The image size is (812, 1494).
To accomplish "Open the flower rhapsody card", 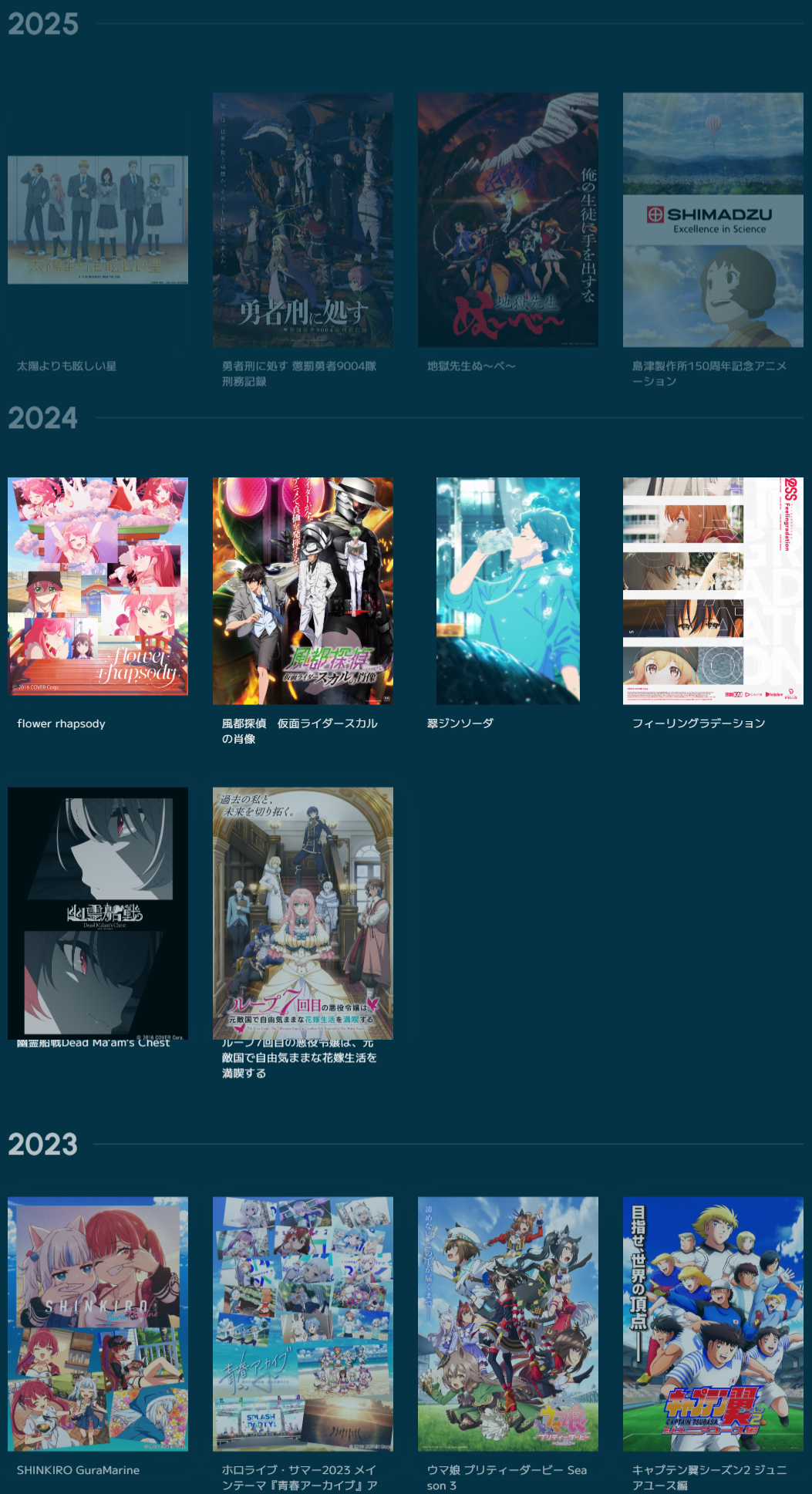I will pyautogui.click(x=98, y=586).
